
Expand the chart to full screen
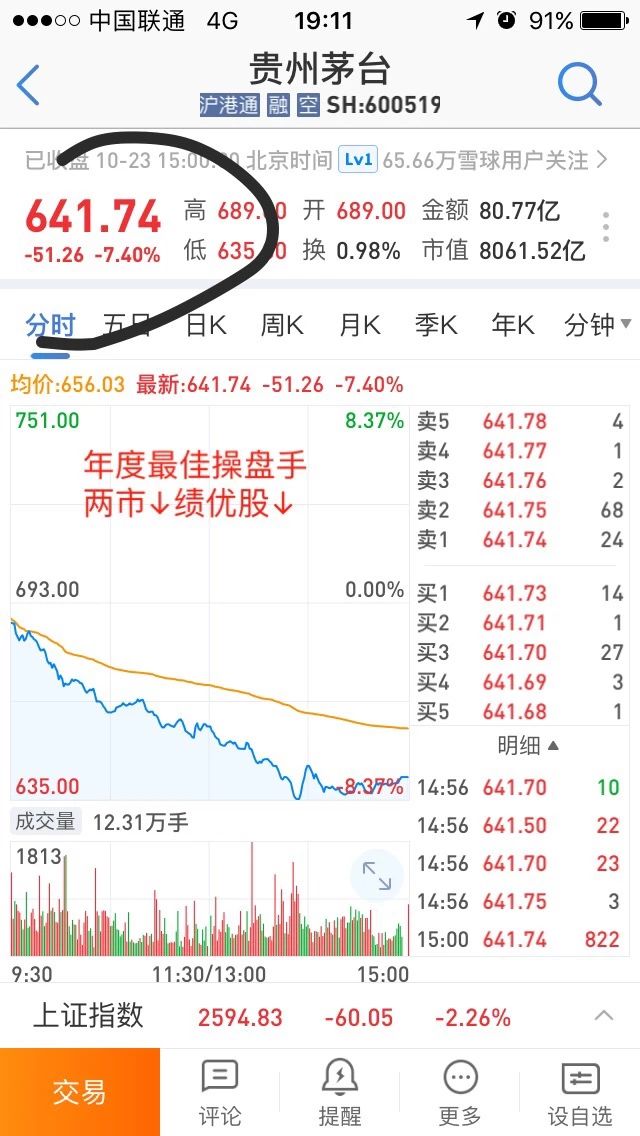tap(376, 876)
